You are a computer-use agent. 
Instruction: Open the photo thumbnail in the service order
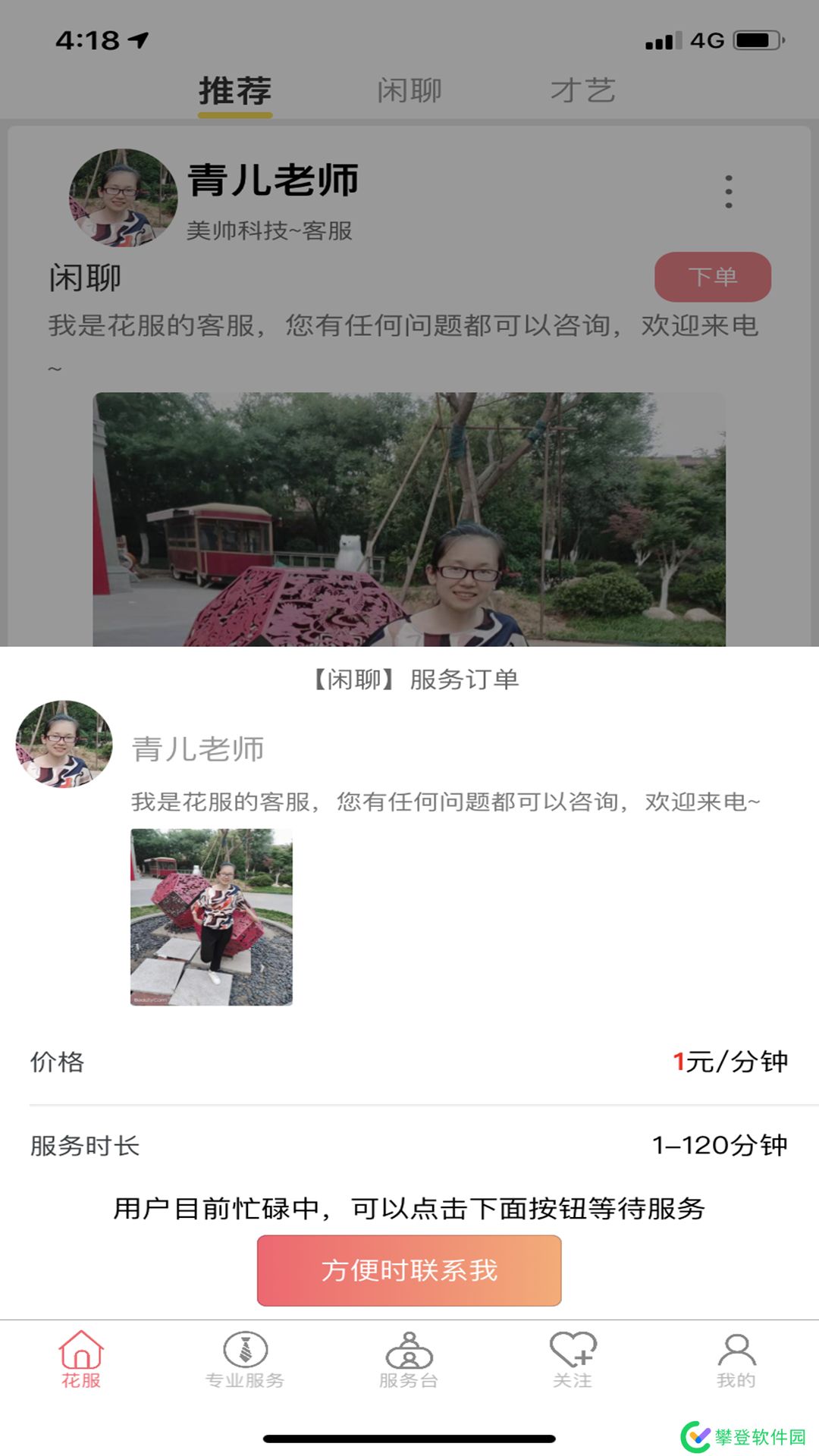(212, 917)
